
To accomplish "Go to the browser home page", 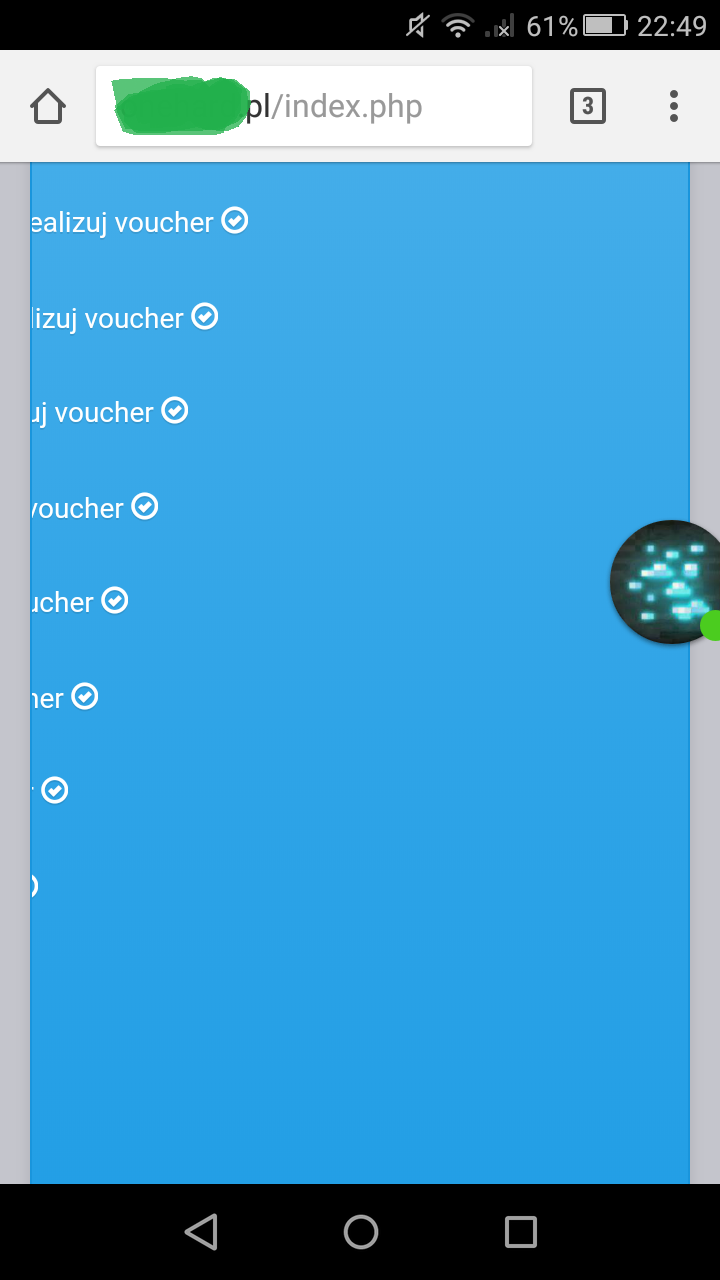I will [x=48, y=106].
